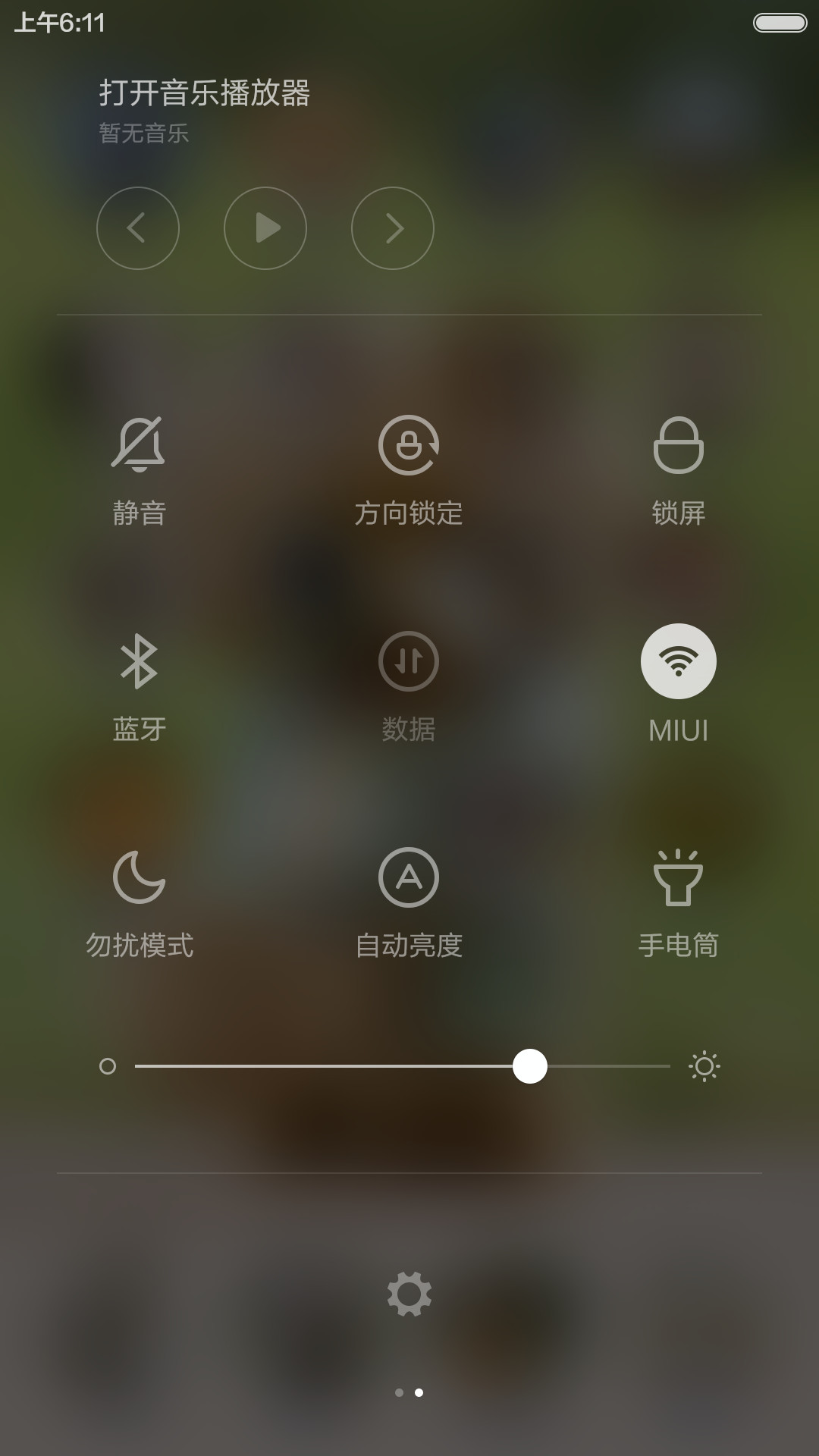The height and width of the screenshot is (1456, 819).
Task: Start music with the play button
Action: tap(265, 228)
